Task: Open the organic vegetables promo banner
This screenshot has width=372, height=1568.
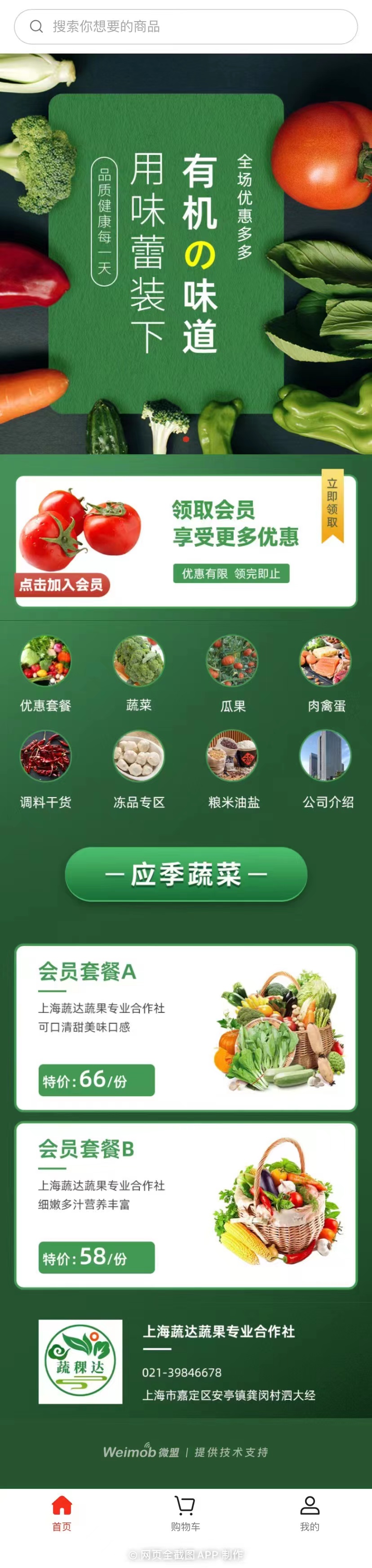Action: click(186, 253)
